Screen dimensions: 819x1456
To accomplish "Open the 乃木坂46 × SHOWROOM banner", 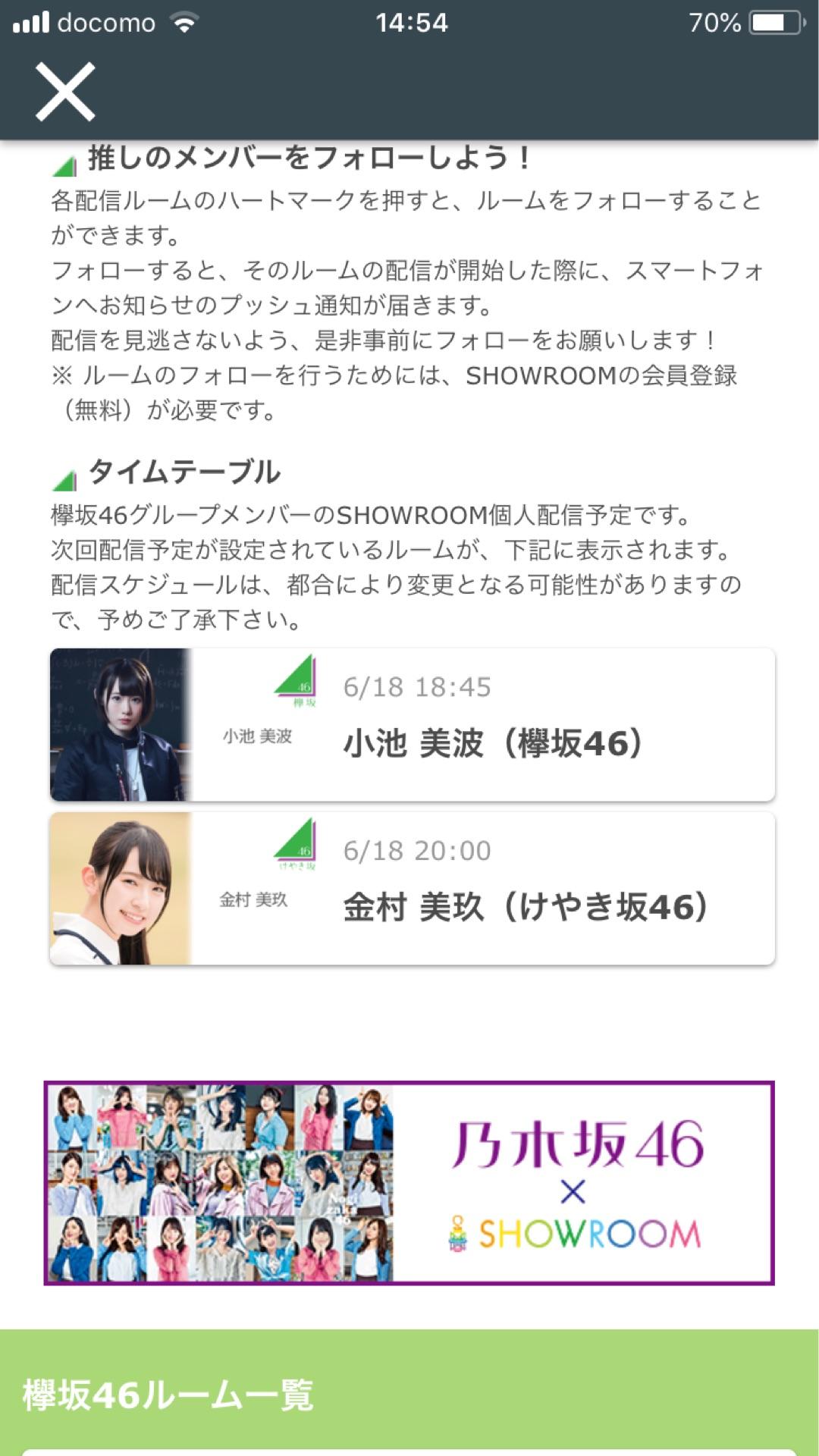I will tap(409, 1183).
